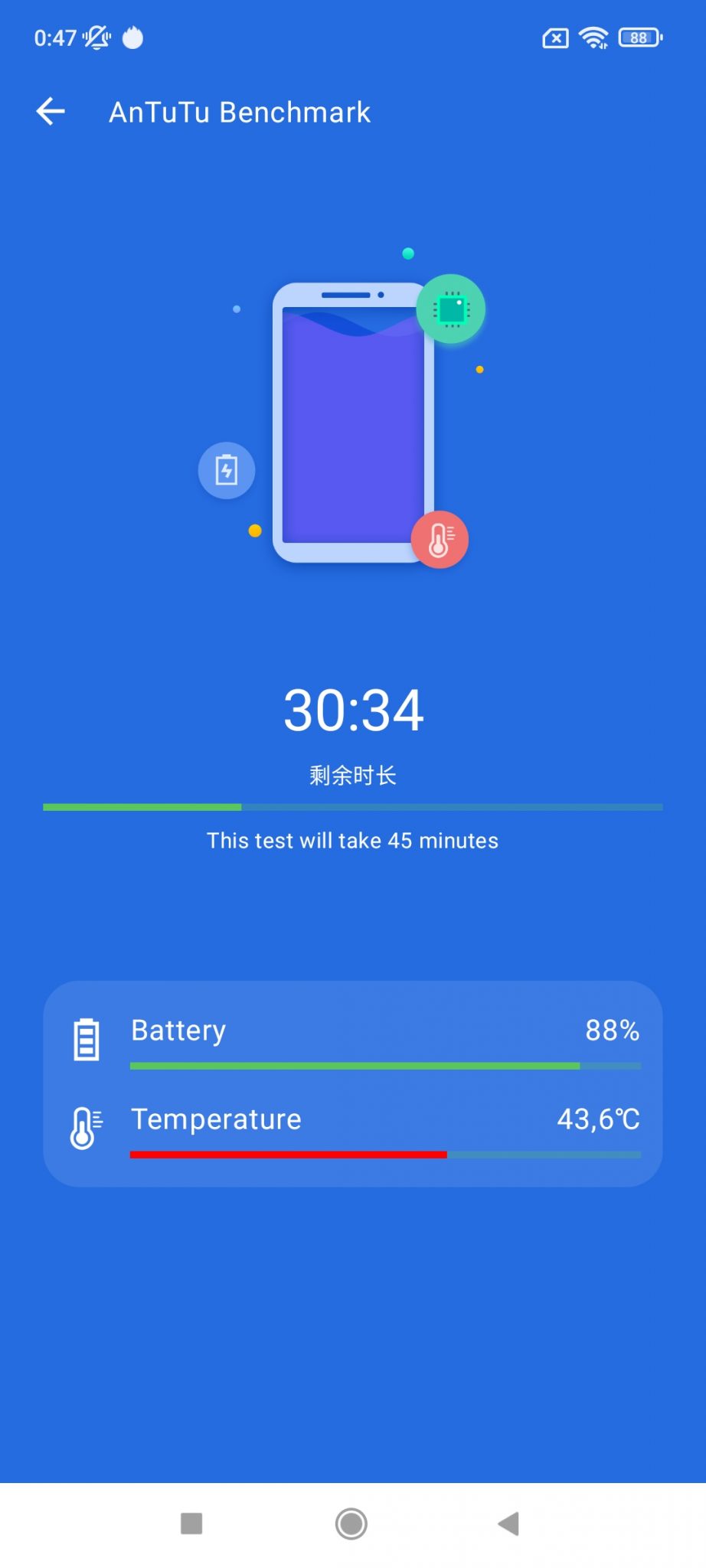The image size is (706, 1568).
Task: Go back using the app bar arrow
Action: pyautogui.click(x=51, y=112)
